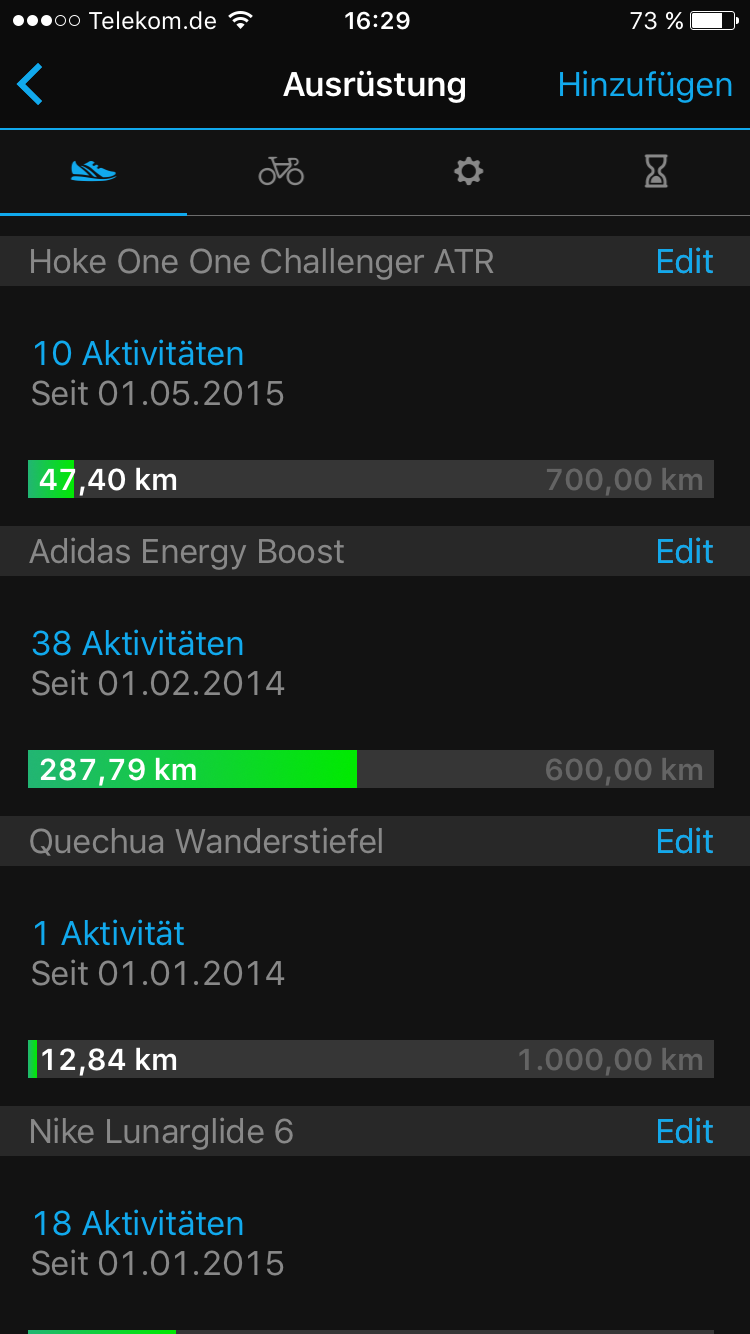Viewport: 750px width, 1334px height.
Task: Switch to the bicycle equipment tab
Action: pos(281,172)
